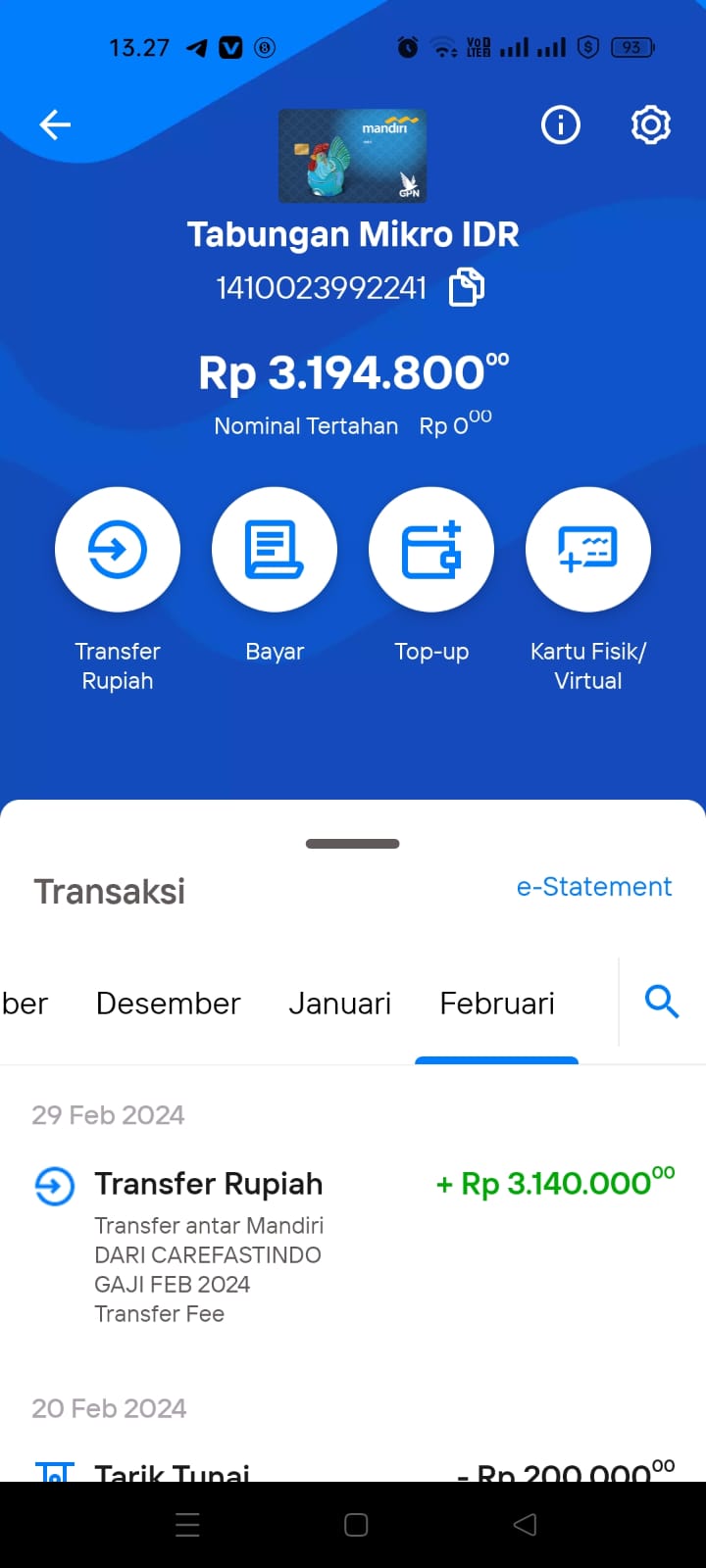Go back using the top-left arrow
The width and height of the screenshot is (706, 1568).
tap(55, 124)
